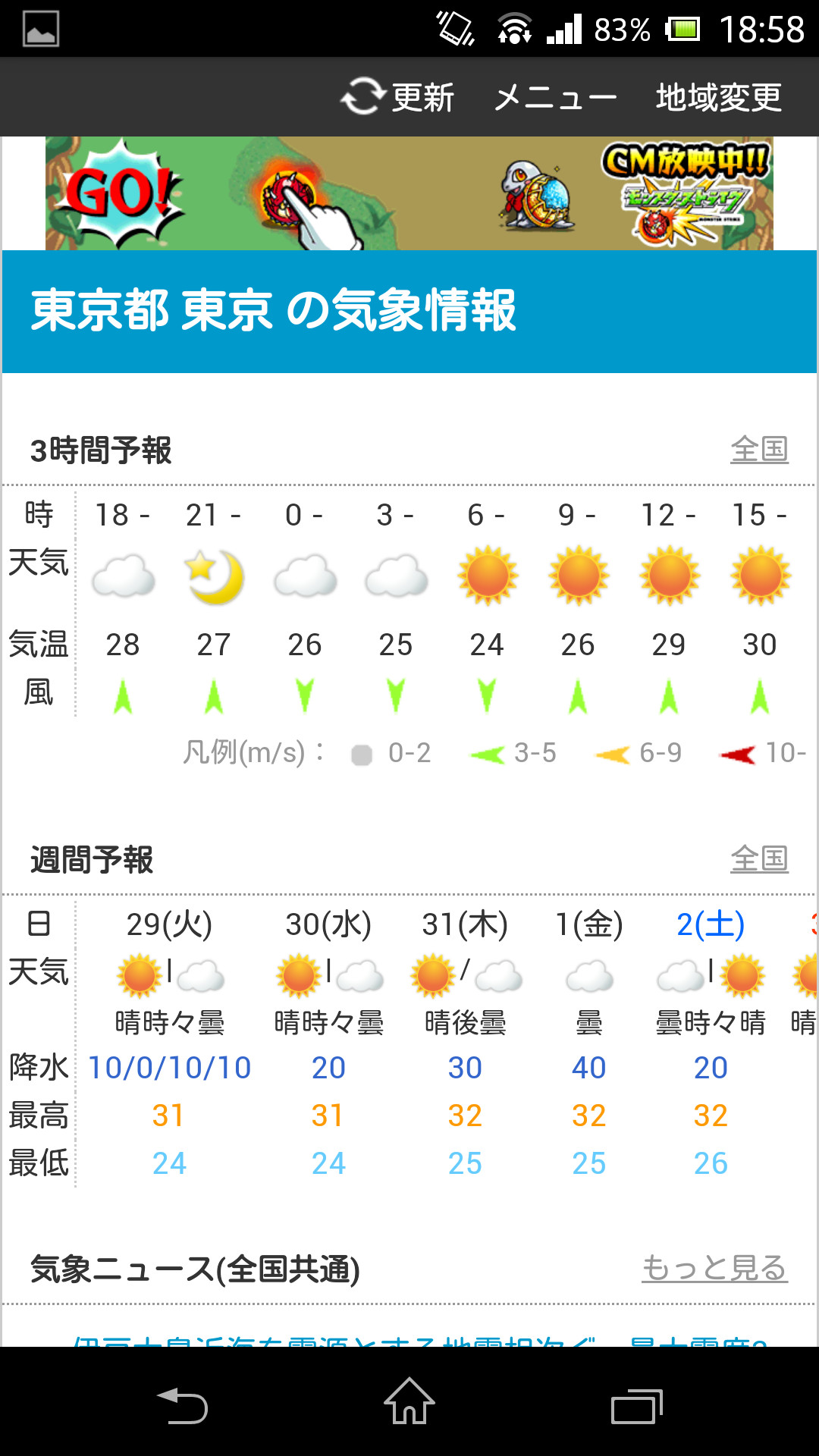Tap the sun icon for 6時 forecast
The height and width of the screenshot is (1456, 819).
pos(488,574)
